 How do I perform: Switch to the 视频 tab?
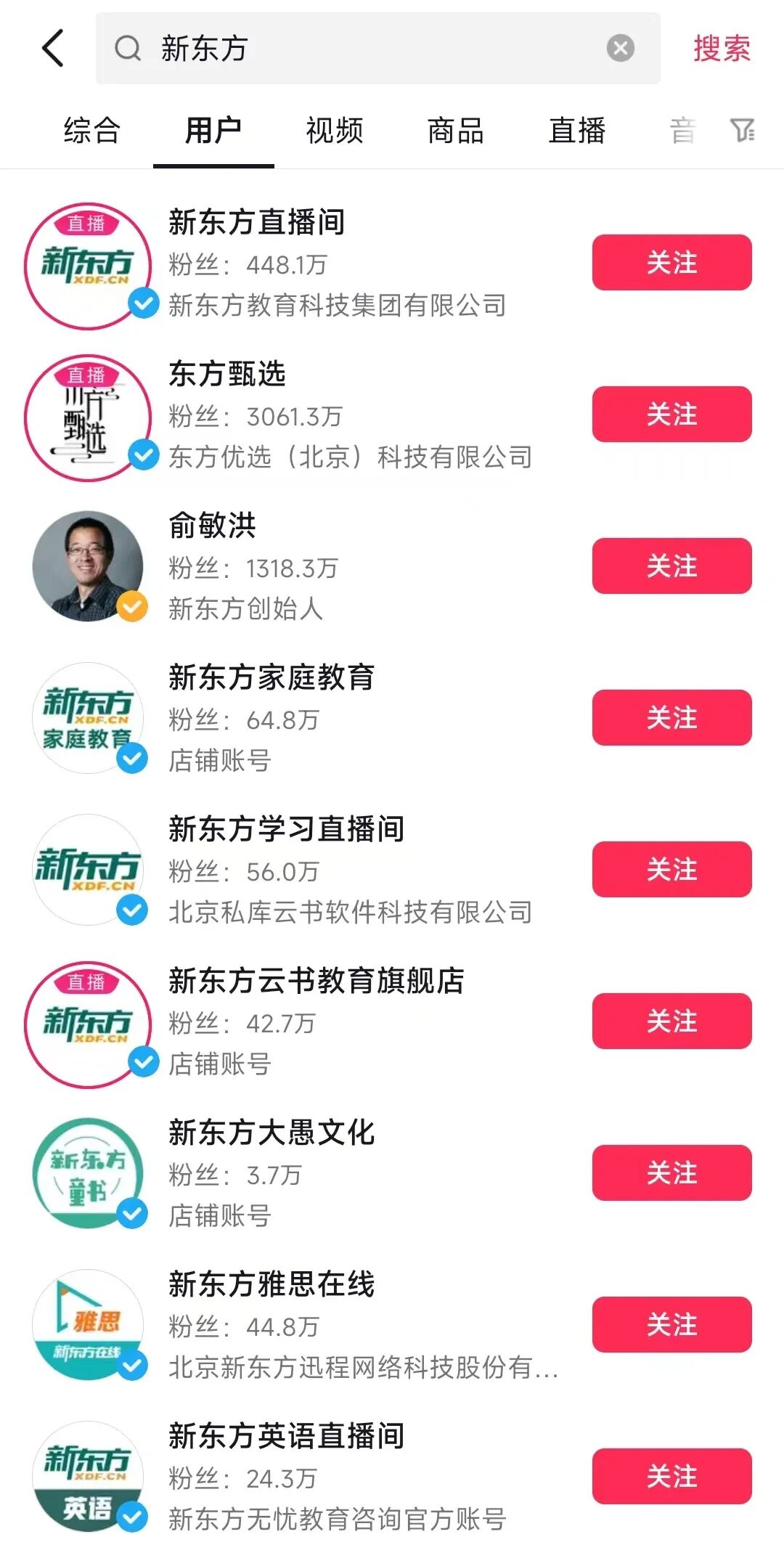335,131
